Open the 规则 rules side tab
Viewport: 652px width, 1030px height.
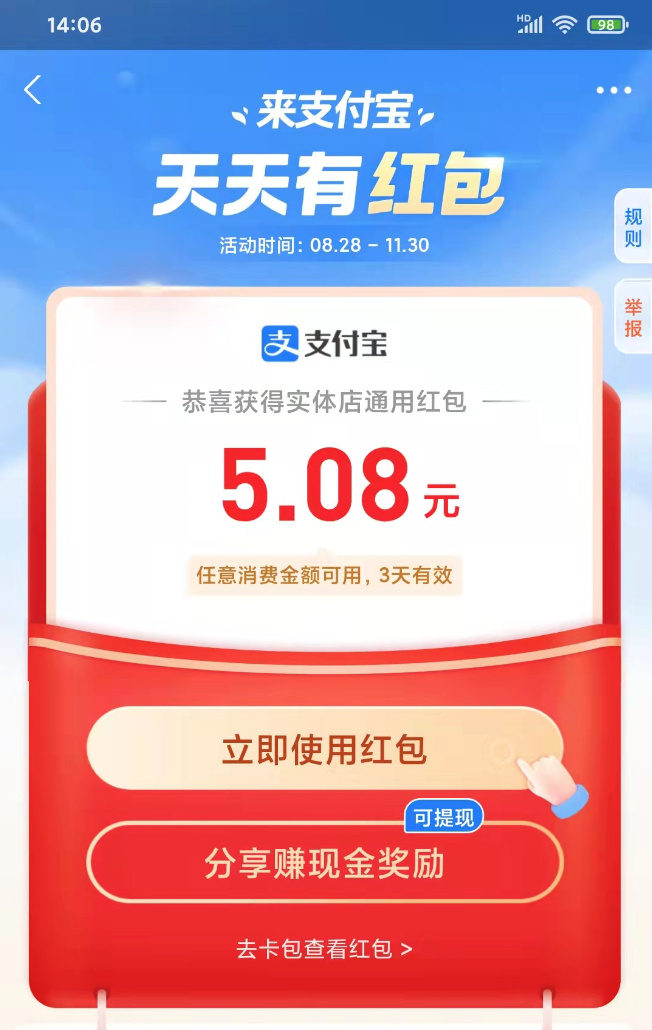tap(633, 227)
